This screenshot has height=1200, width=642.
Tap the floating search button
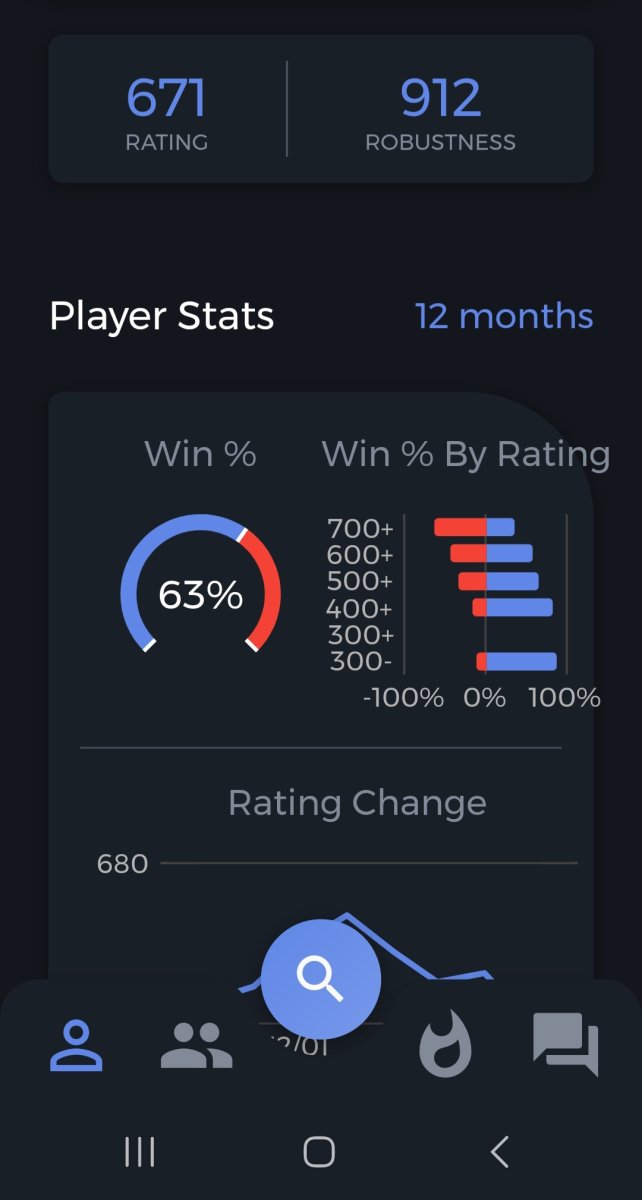pyautogui.click(x=321, y=979)
